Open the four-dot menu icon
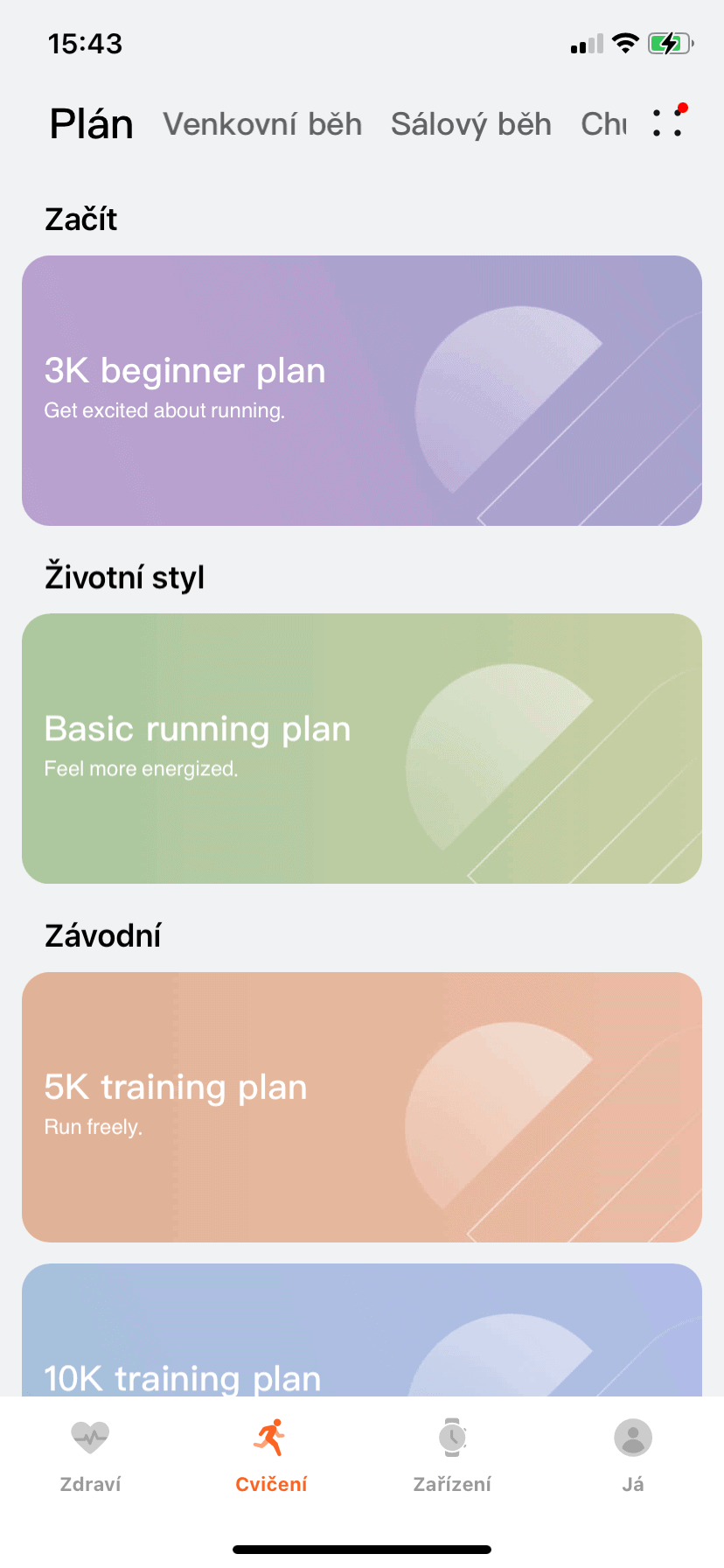724x1568 pixels. pos(667,123)
